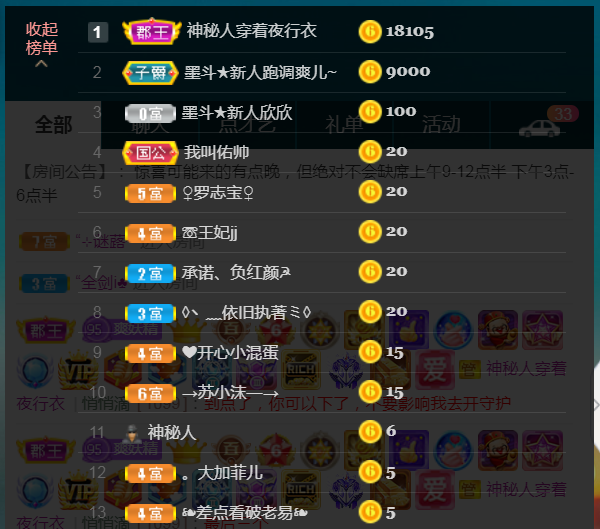View profile of 我叫佑帅
The width and height of the screenshot is (600, 529).
pos(216,152)
